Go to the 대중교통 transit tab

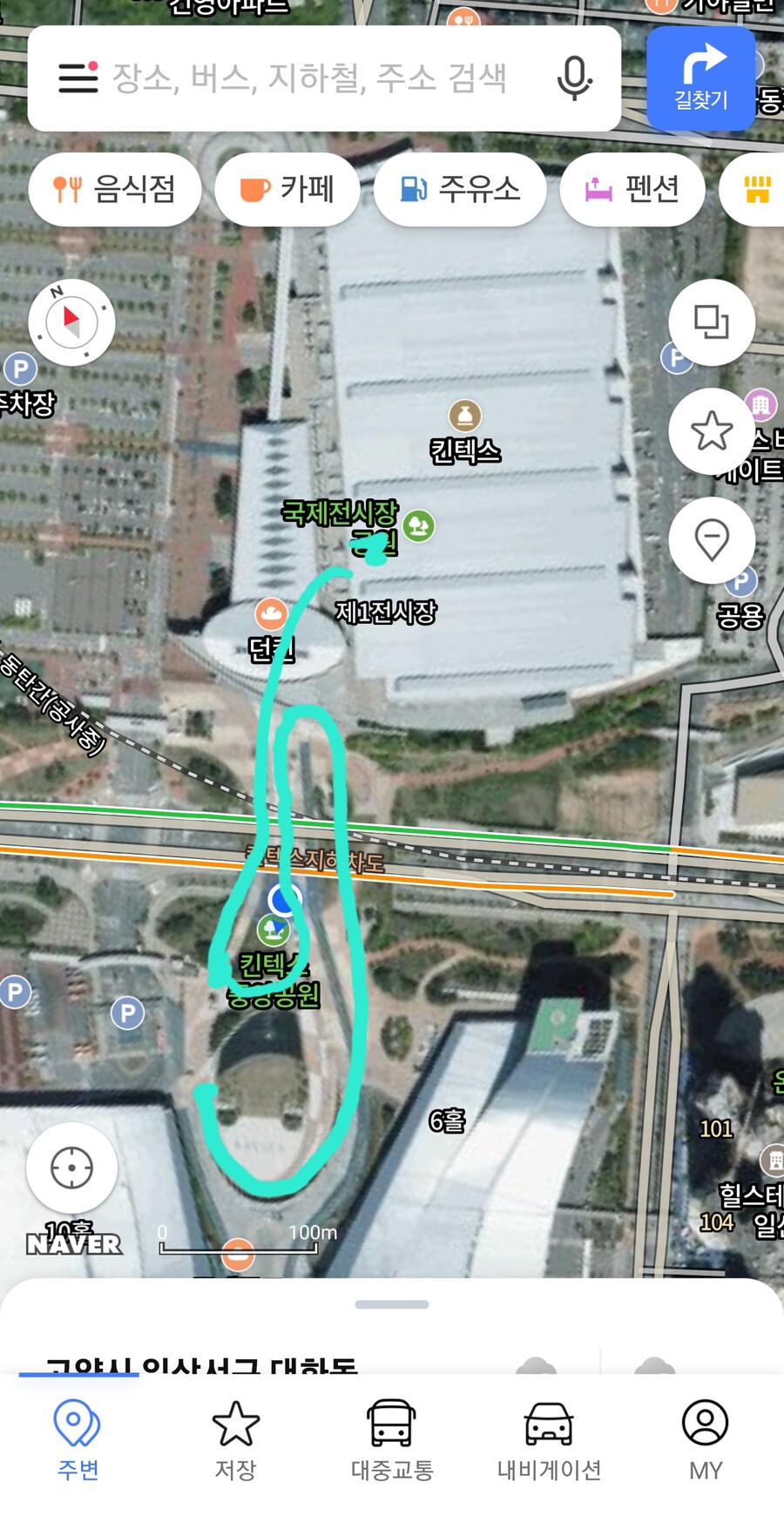coord(392,1440)
